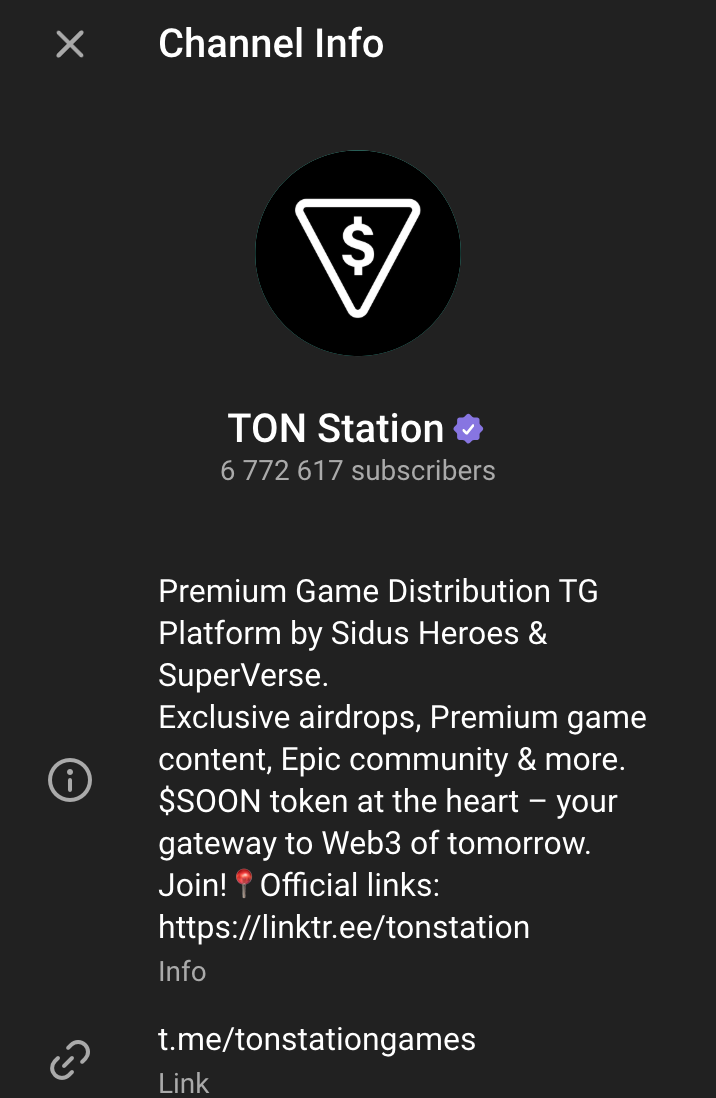Close the Channel Info screen
Image resolution: width=716 pixels, height=1098 pixels.
pyautogui.click(x=69, y=44)
